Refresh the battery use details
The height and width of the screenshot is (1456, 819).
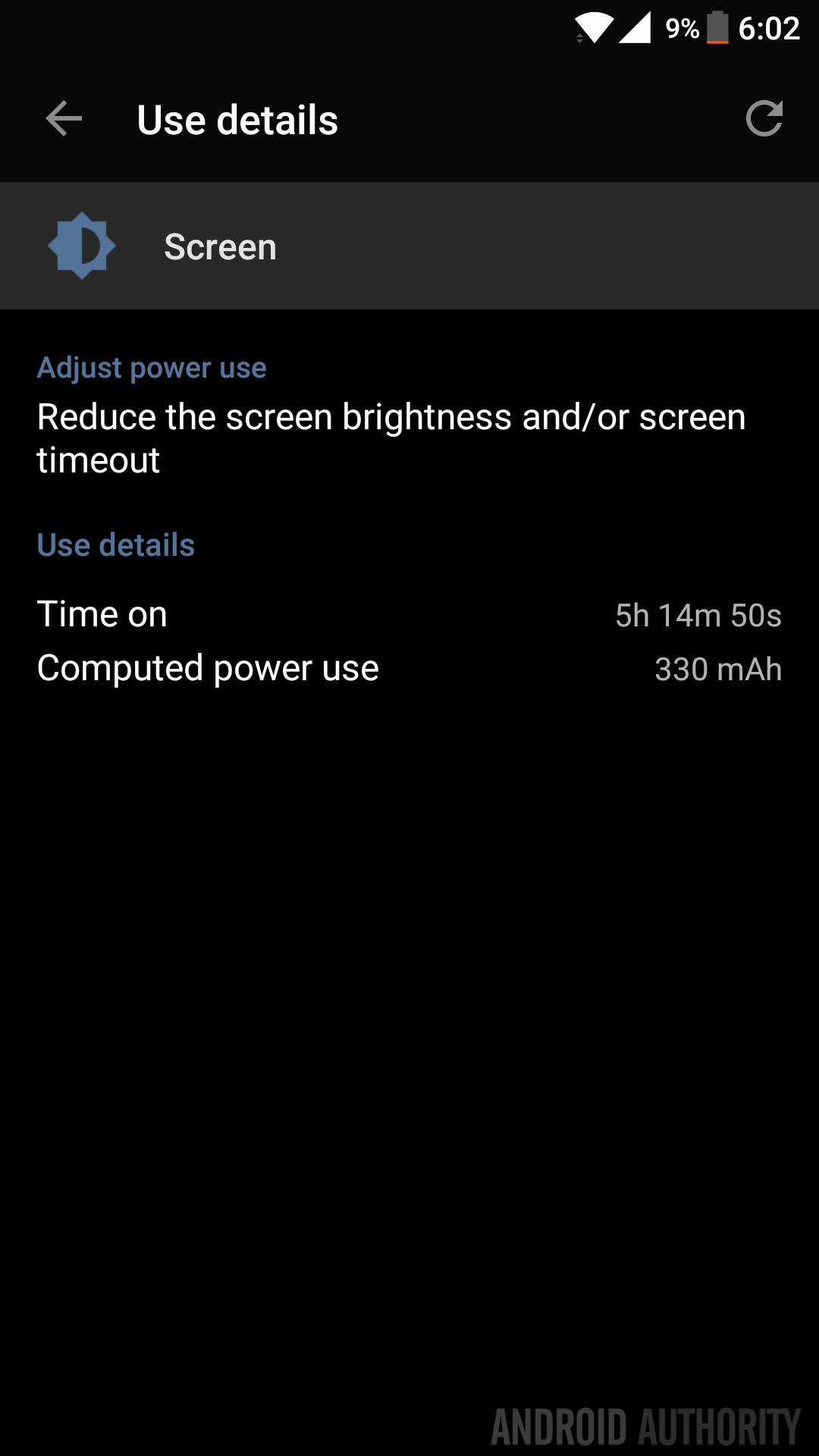764,119
